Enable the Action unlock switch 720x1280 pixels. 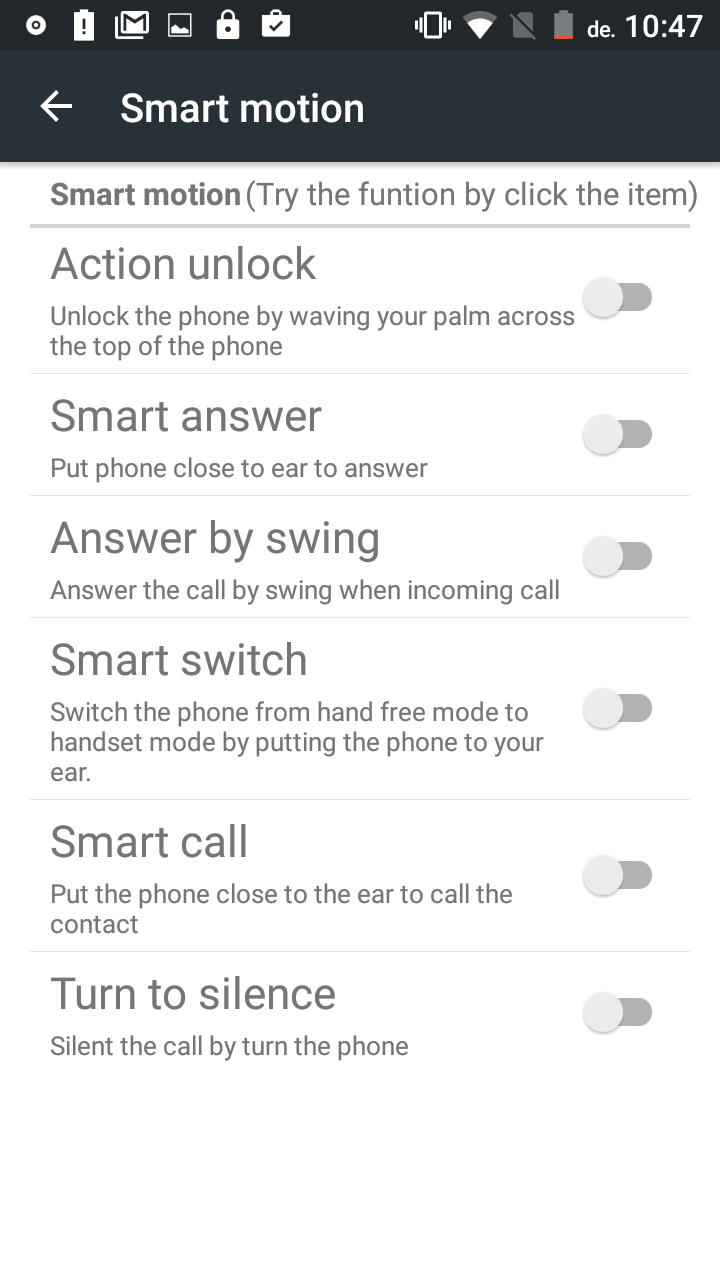point(618,298)
